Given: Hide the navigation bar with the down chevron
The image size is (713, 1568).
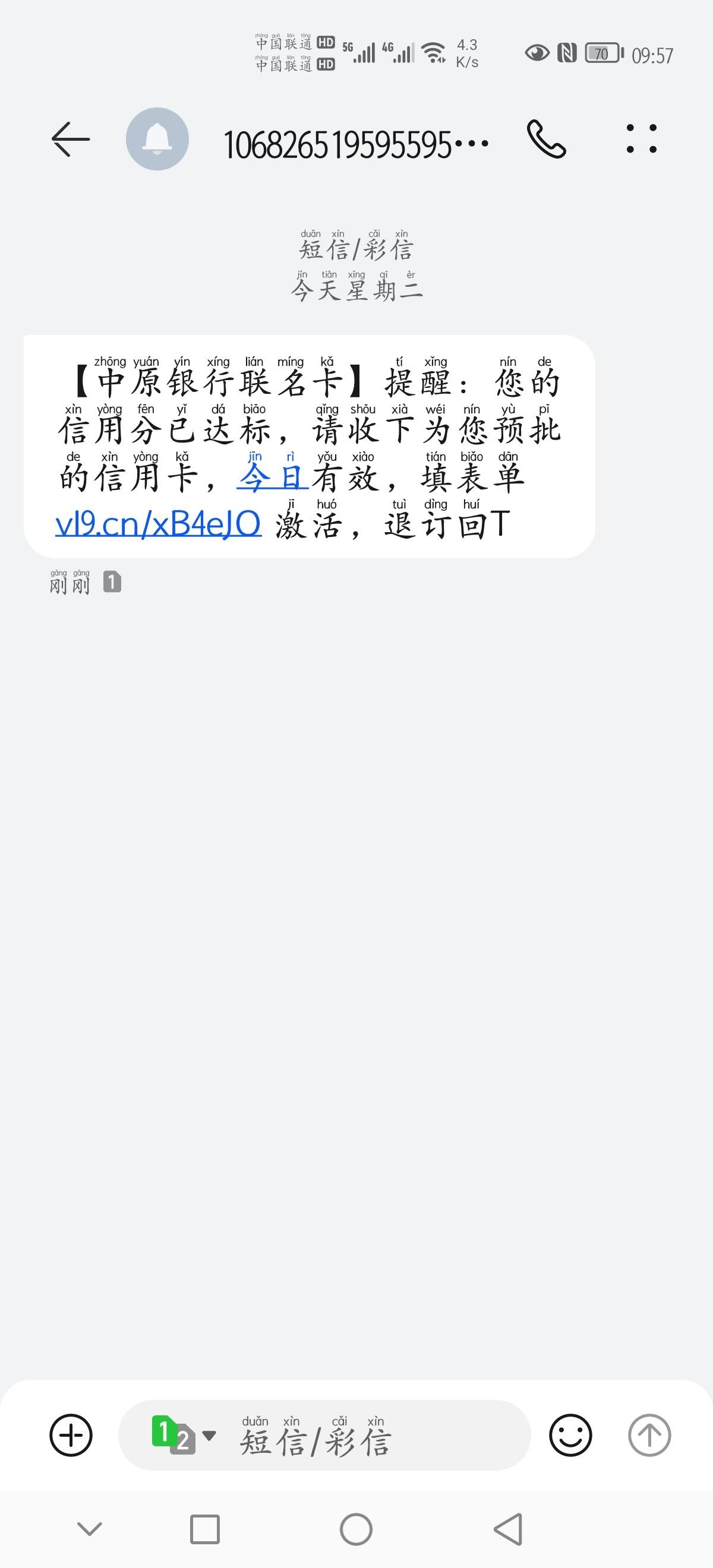Looking at the screenshot, I should pos(90,1529).
